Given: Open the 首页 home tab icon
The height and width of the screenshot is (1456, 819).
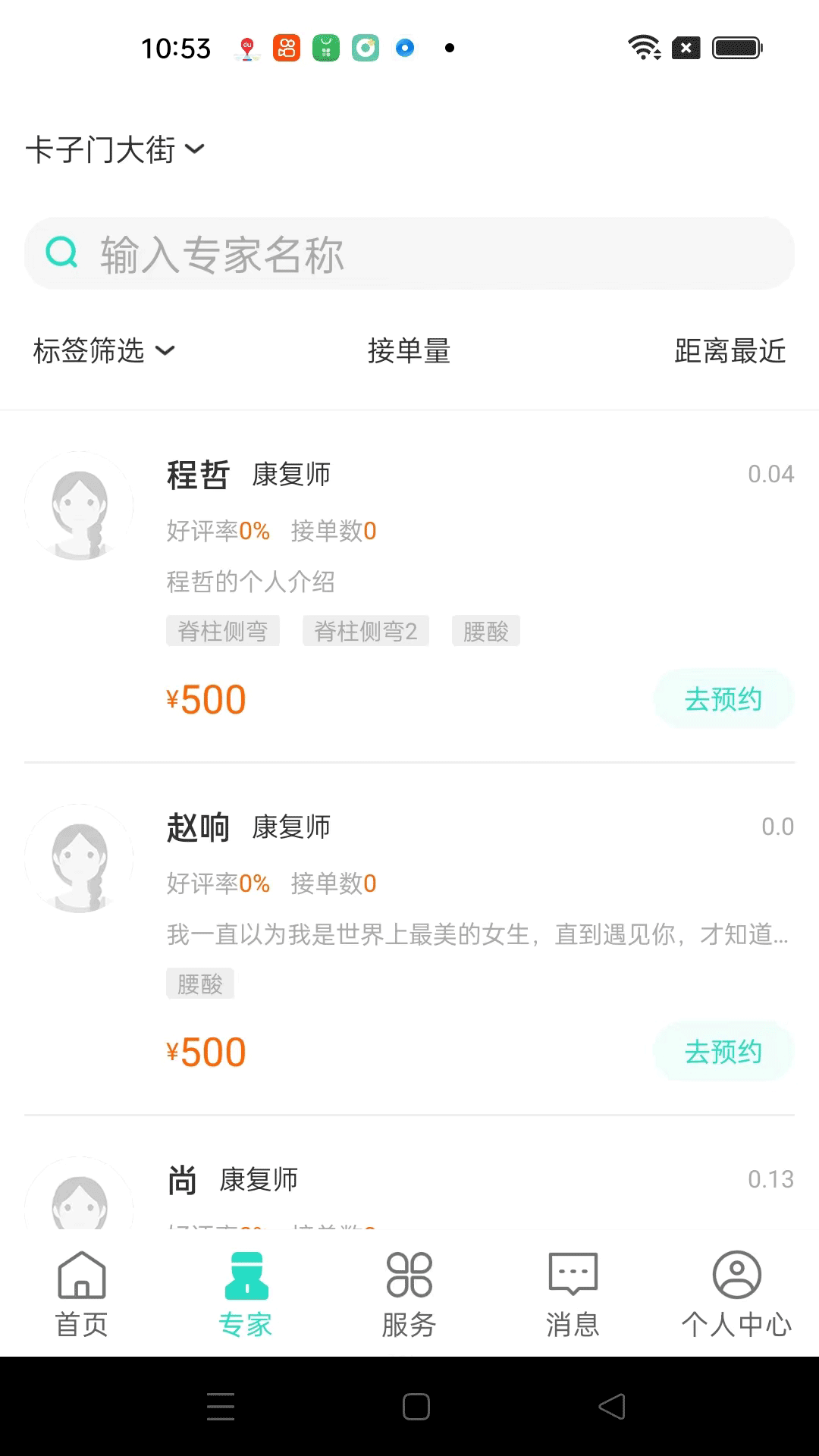Looking at the screenshot, I should pyautogui.click(x=80, y=1291).
